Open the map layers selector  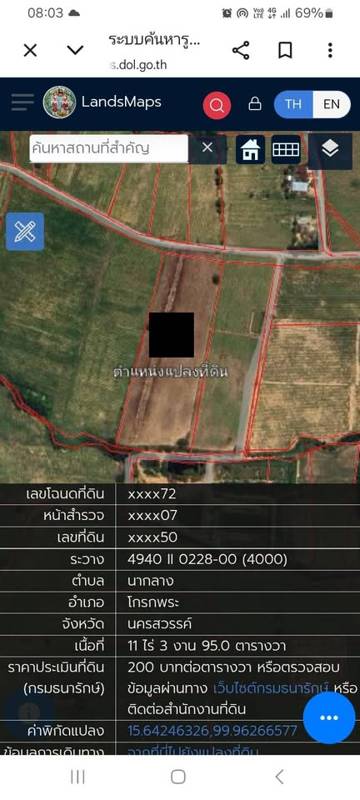[x=330, y=149]
